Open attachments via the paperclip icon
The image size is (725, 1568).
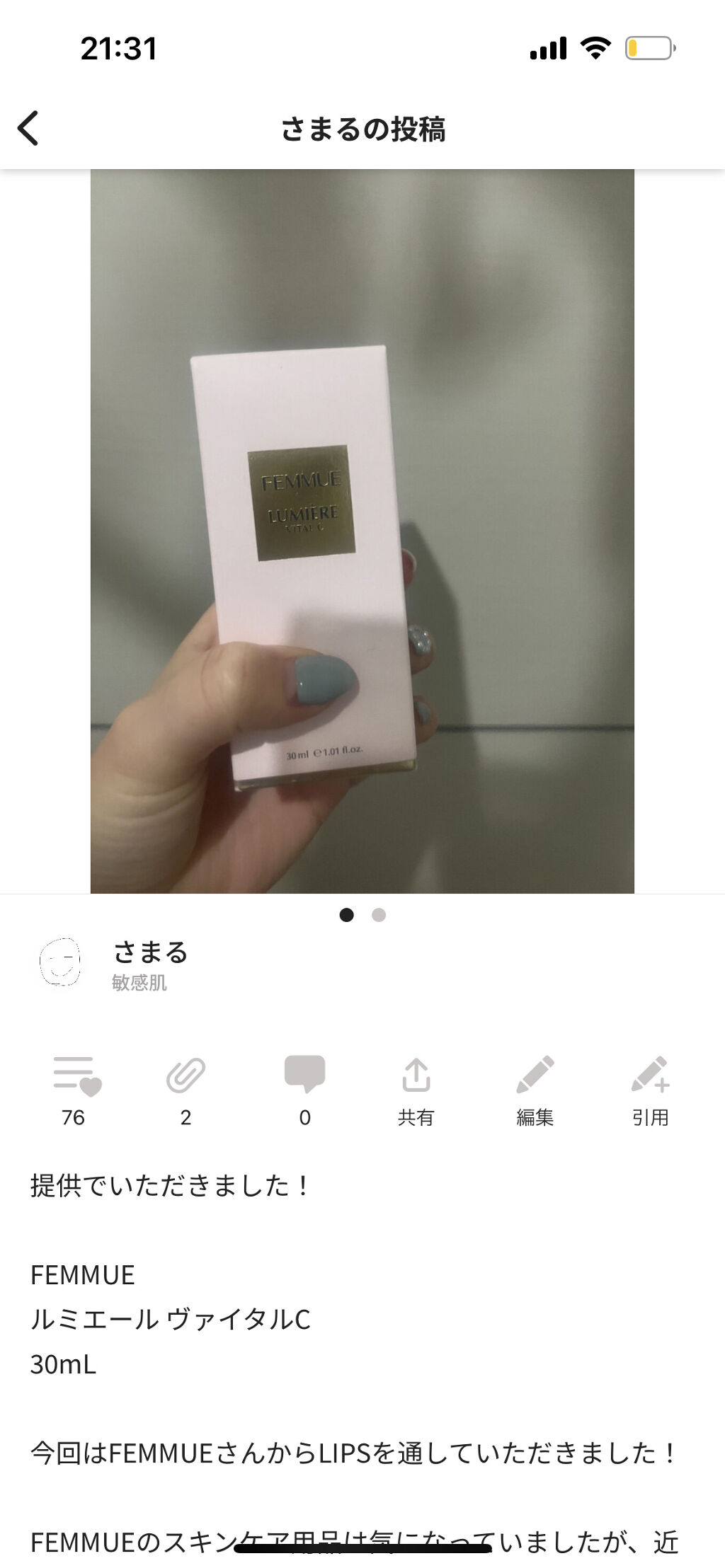(x=185, y=1077)
